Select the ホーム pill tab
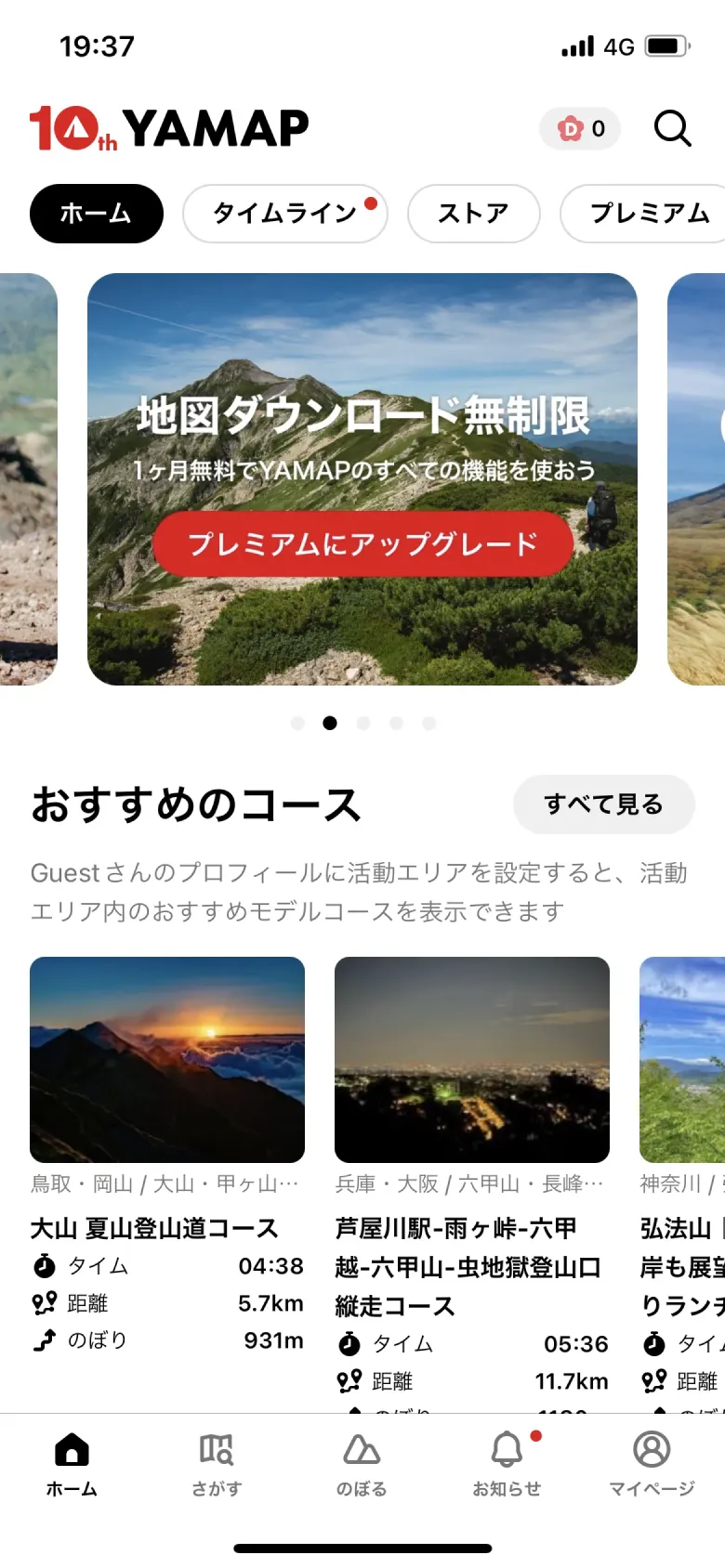Image resolution: width=725 pixels, height=1568 pixels. coord(96,214)
